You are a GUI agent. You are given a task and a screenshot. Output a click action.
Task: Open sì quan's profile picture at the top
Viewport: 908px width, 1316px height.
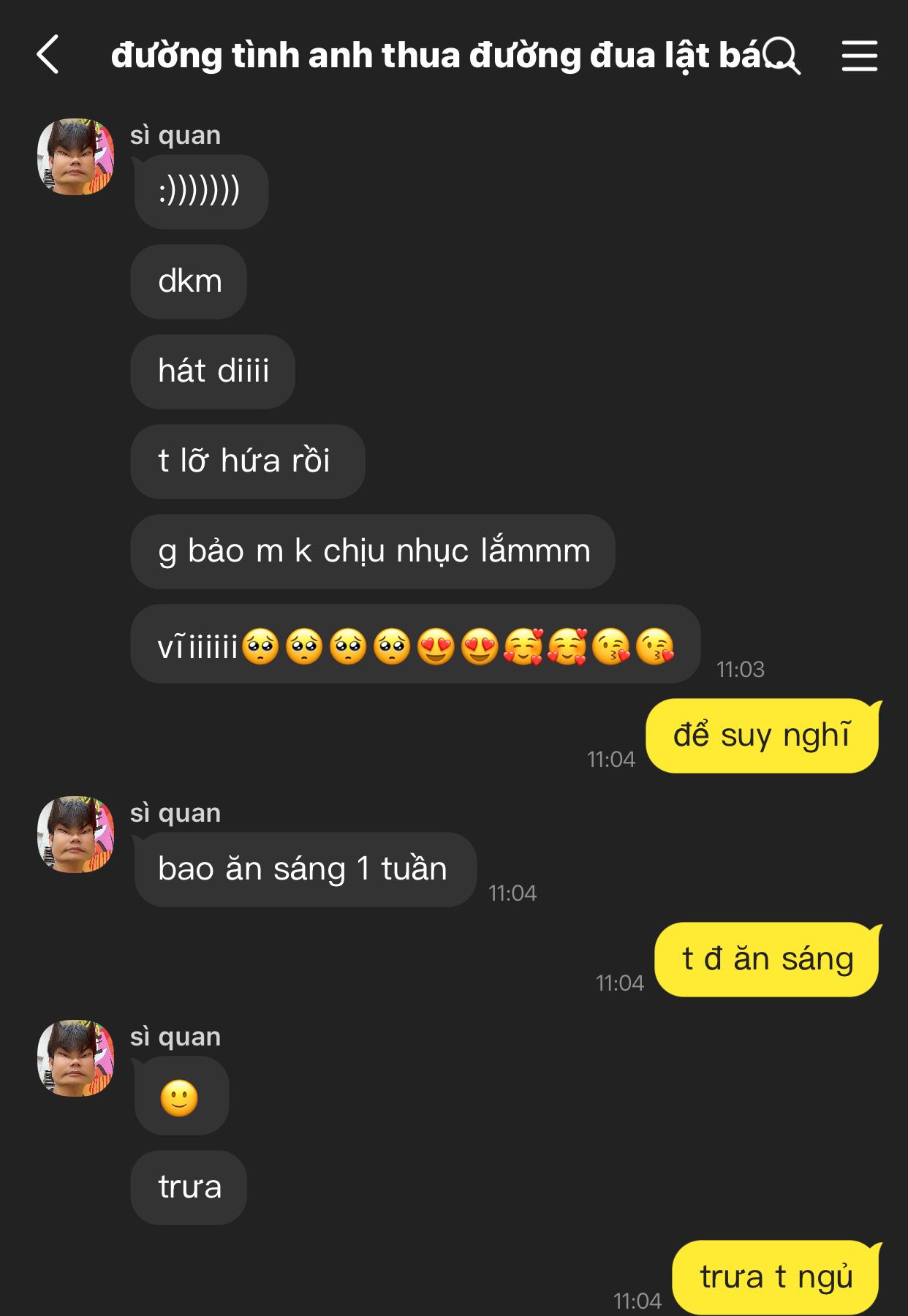coord(75,156)
